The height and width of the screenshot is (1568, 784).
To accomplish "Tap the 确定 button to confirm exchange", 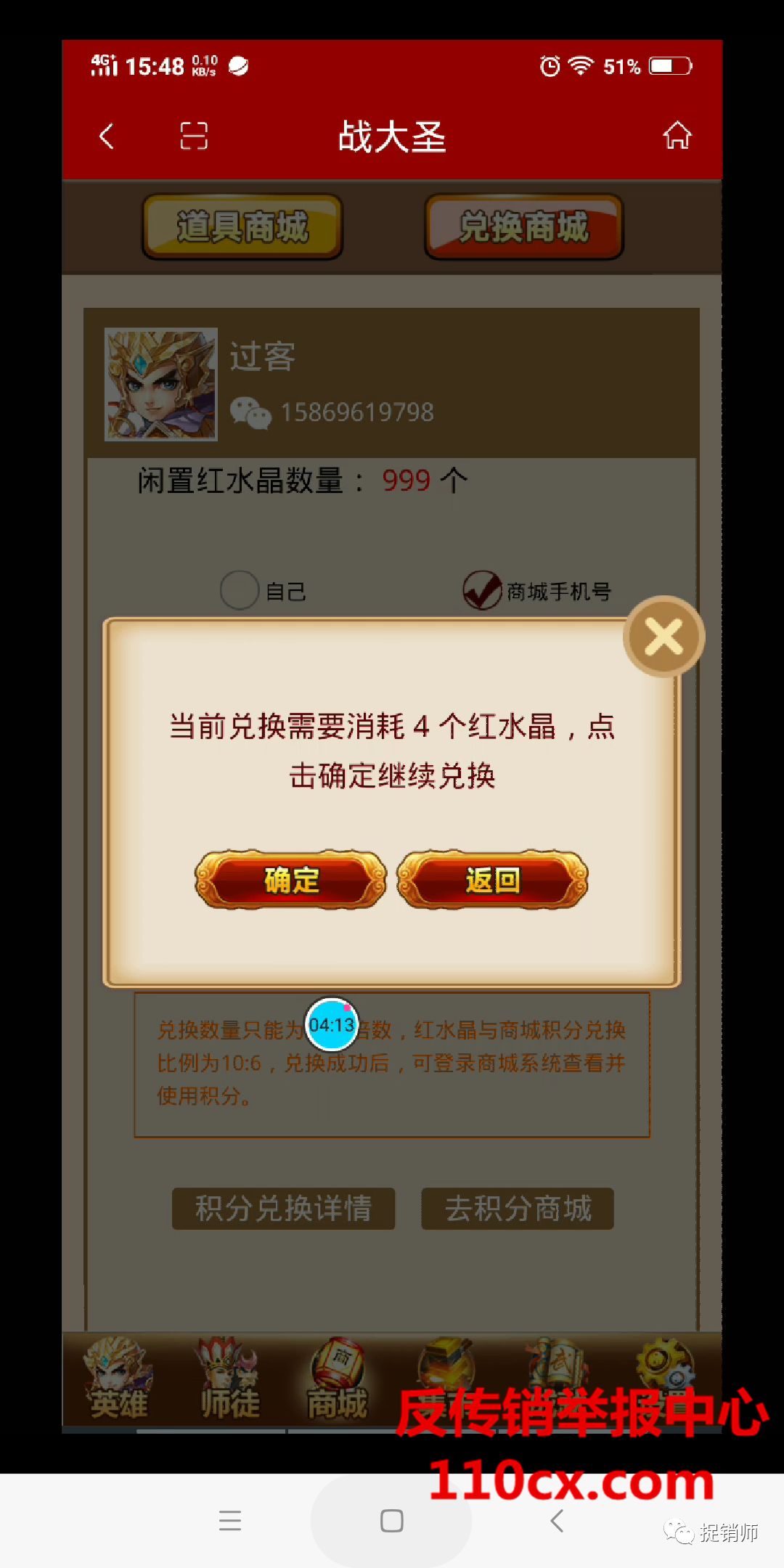I will click(291, 880).
